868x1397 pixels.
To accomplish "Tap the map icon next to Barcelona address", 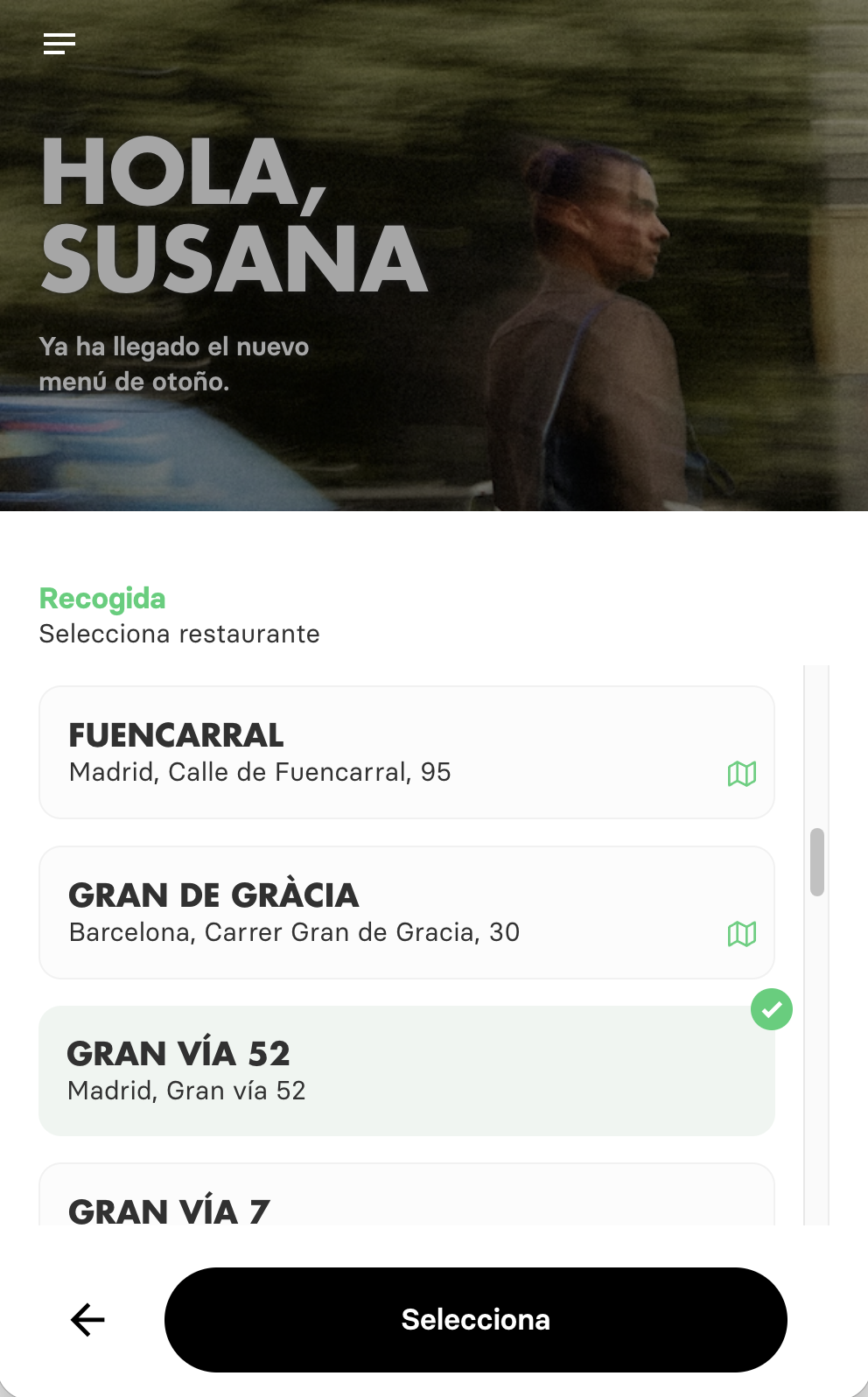I will 743,934.
